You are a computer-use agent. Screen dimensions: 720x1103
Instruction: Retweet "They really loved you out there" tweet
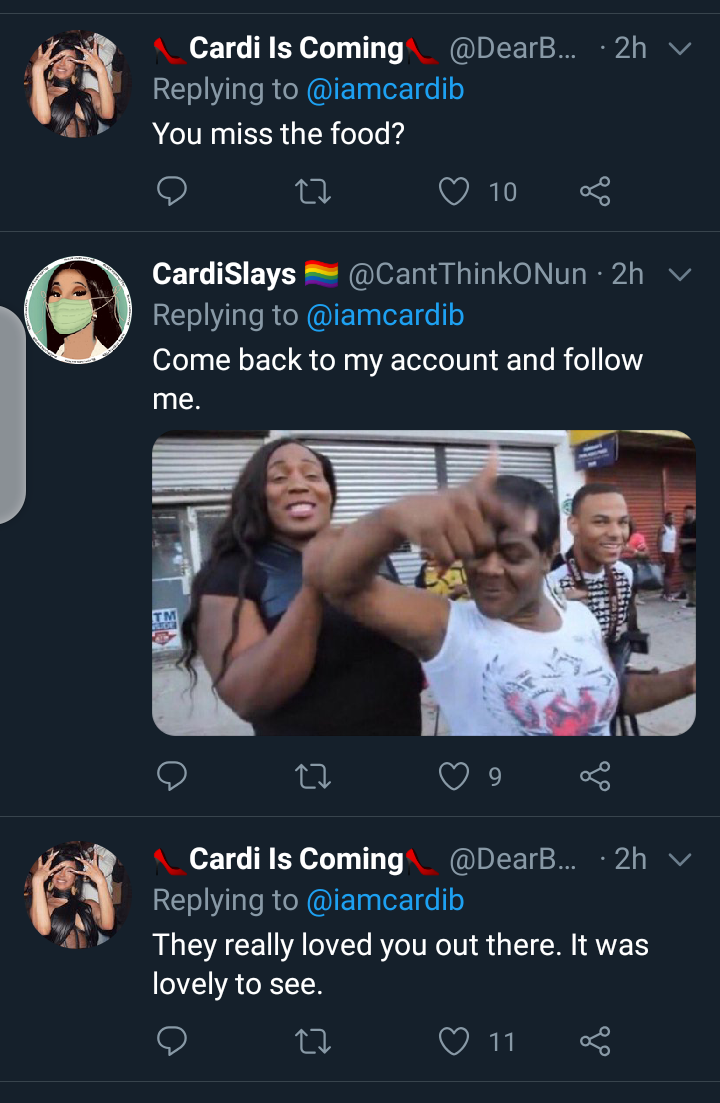click(314, 1042)
